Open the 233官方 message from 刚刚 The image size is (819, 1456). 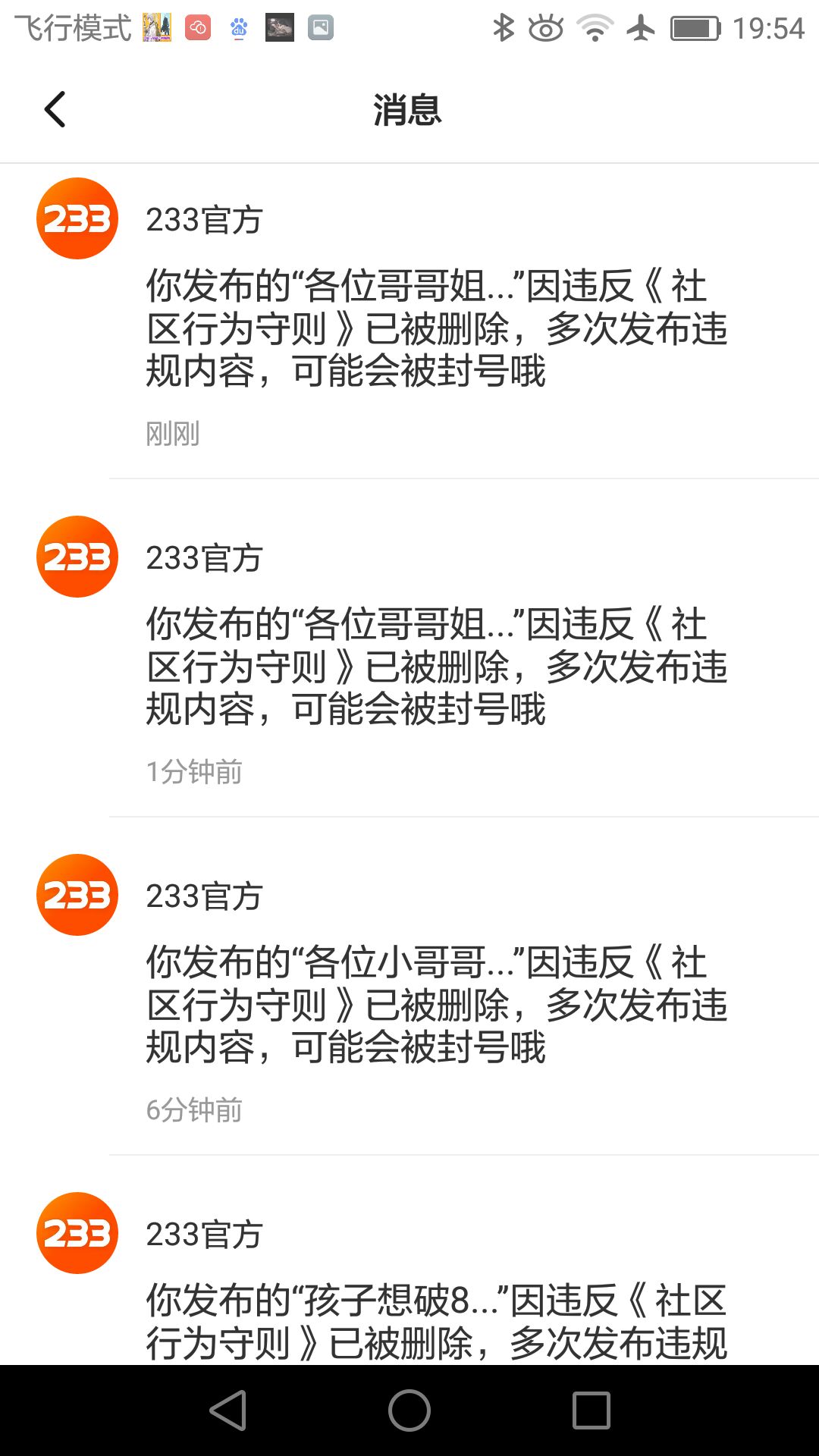pyautogui.click(x=436, y=328)
